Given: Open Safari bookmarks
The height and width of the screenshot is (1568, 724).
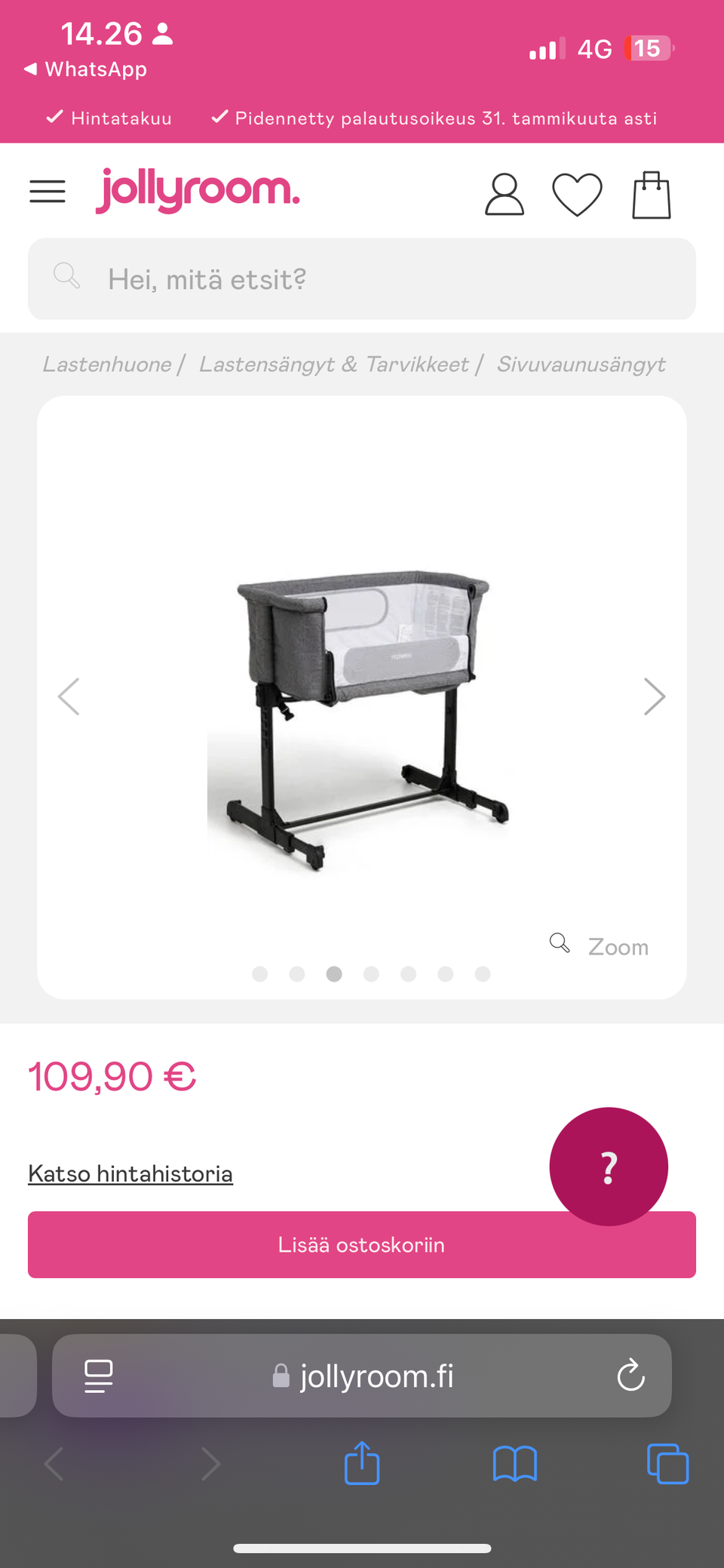Looking at the screenshot, I should click(x=514, y=1464).
